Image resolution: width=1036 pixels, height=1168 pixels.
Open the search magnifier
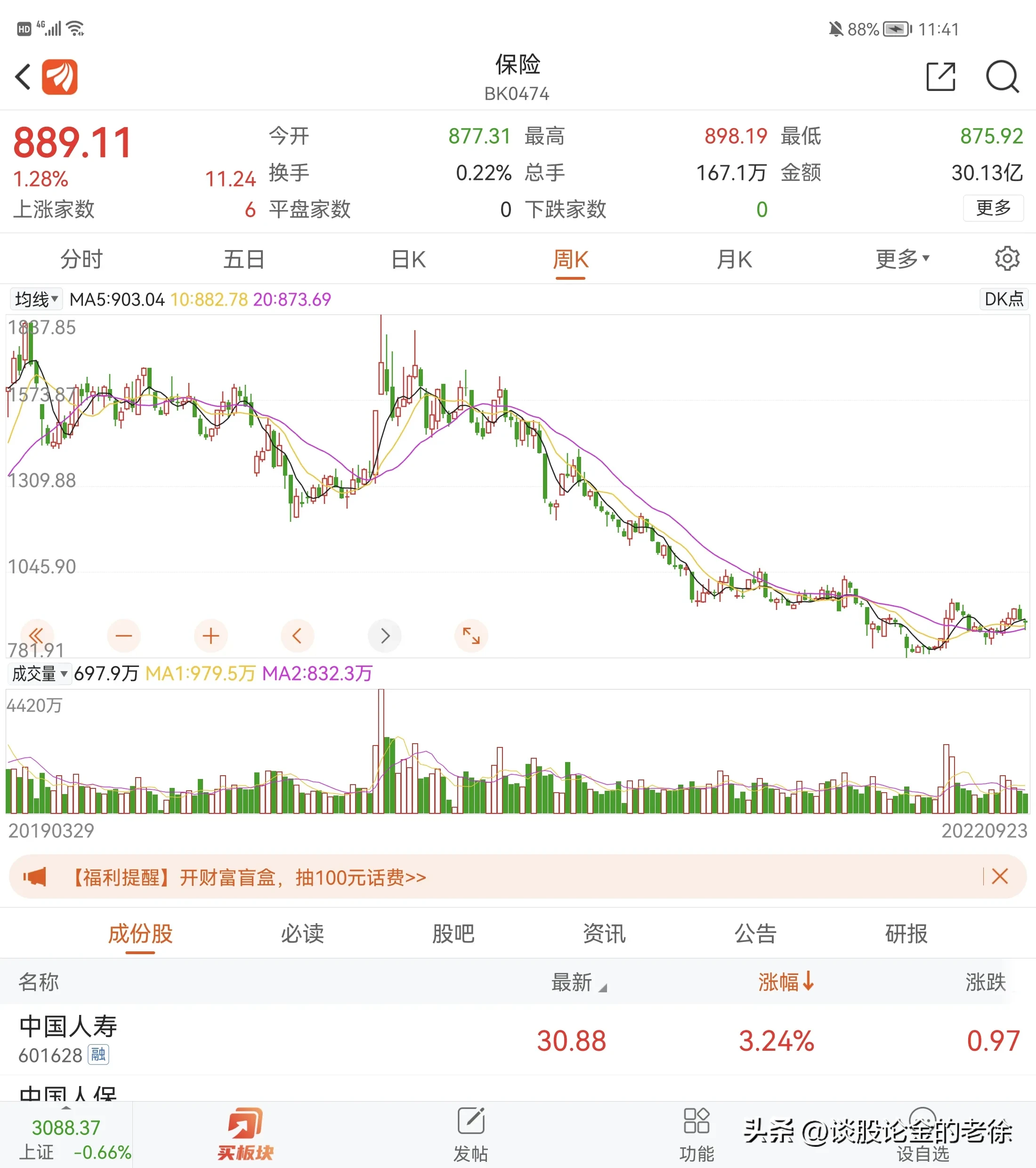[1002, 77]
